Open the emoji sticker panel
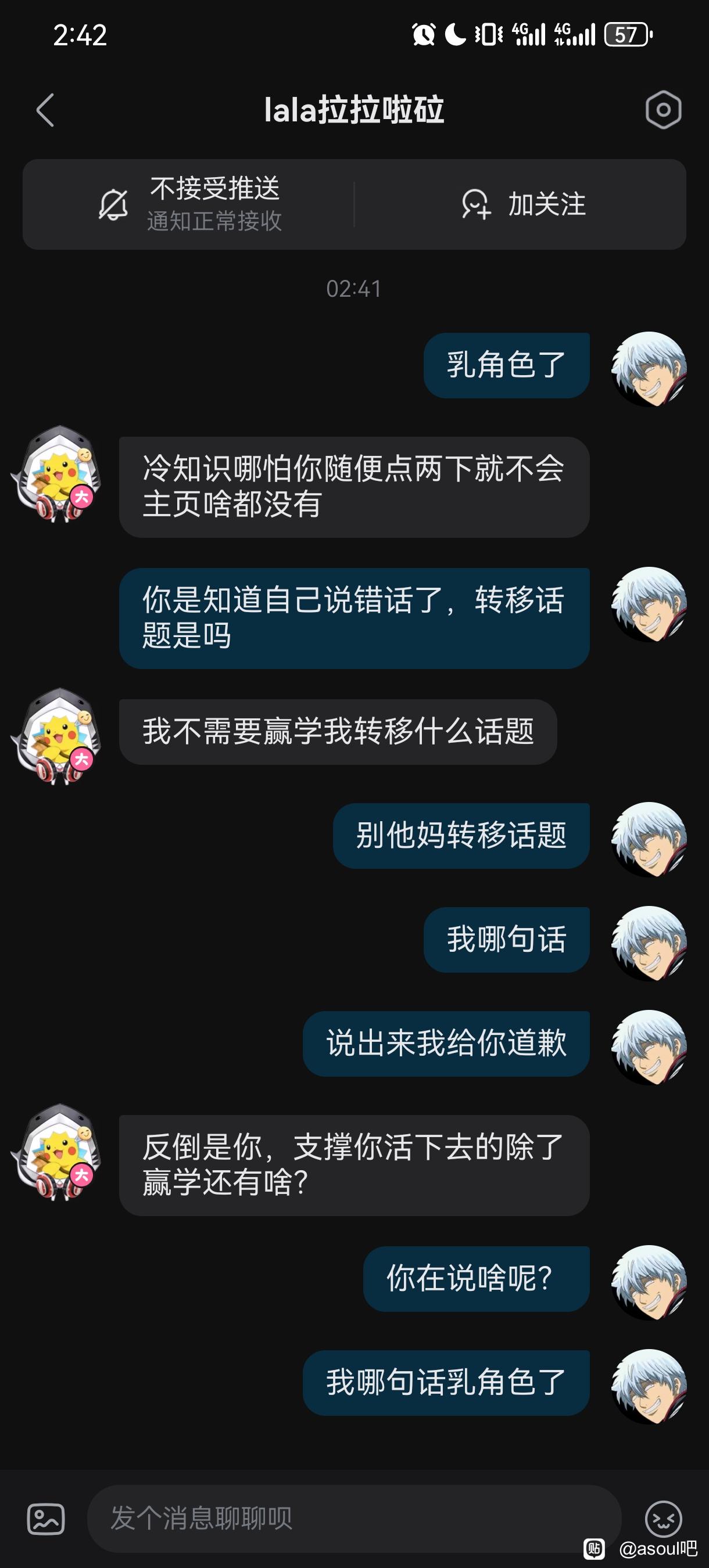Screen dimensions: 709x1568 point(663,1519)
